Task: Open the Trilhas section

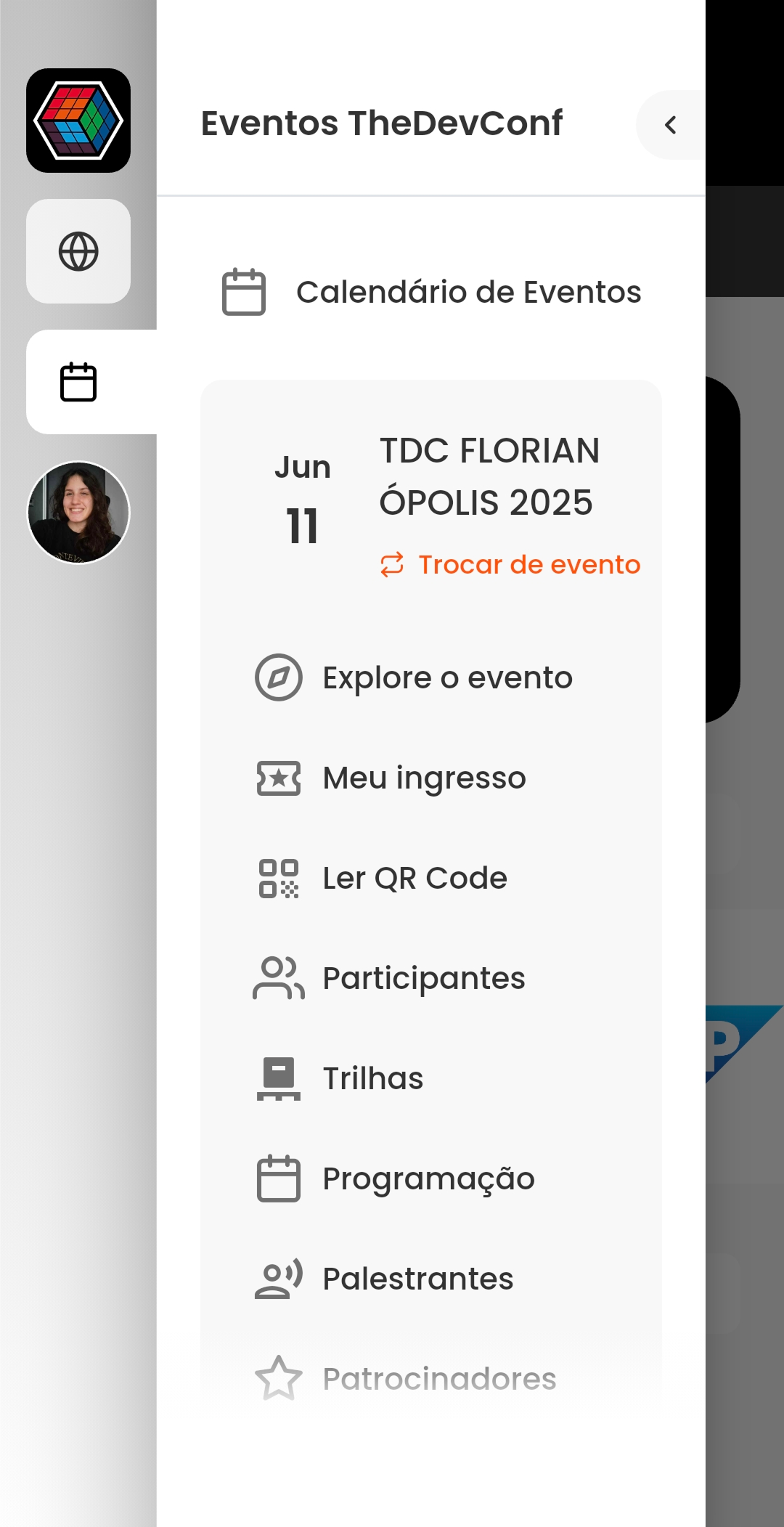Action: click(373, 1078)
